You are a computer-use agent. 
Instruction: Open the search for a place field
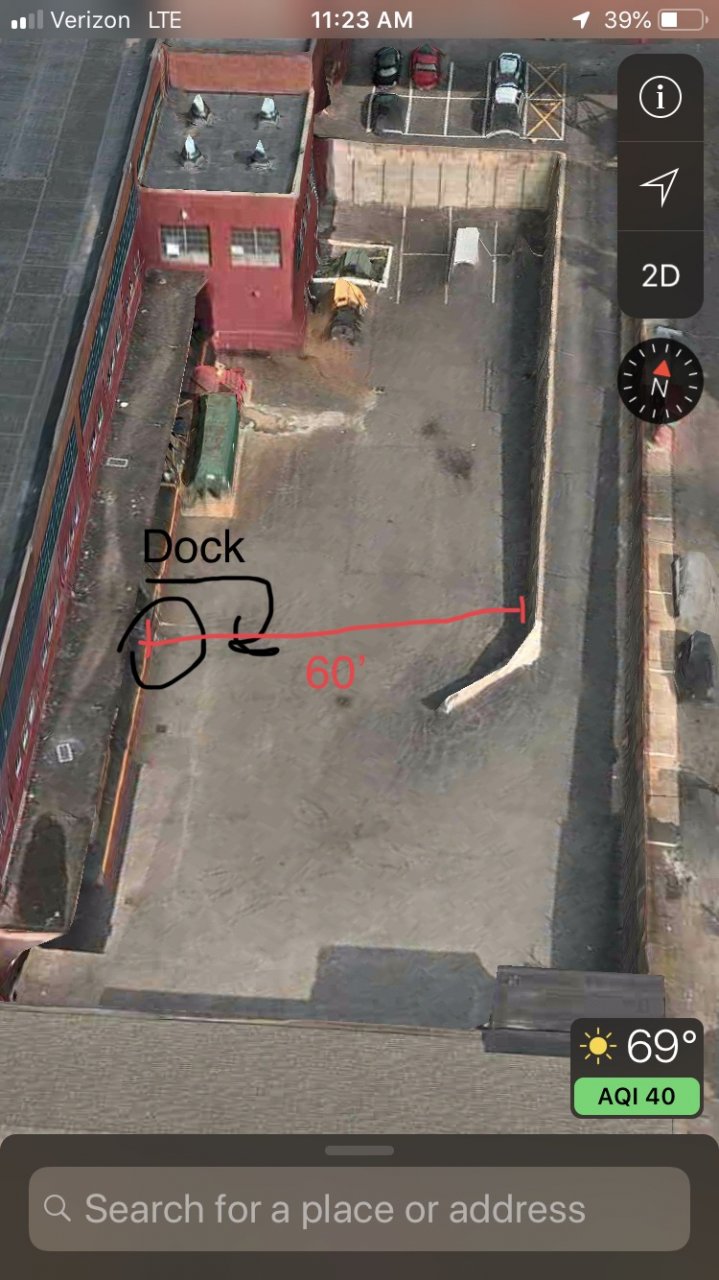click(359, 1209)
